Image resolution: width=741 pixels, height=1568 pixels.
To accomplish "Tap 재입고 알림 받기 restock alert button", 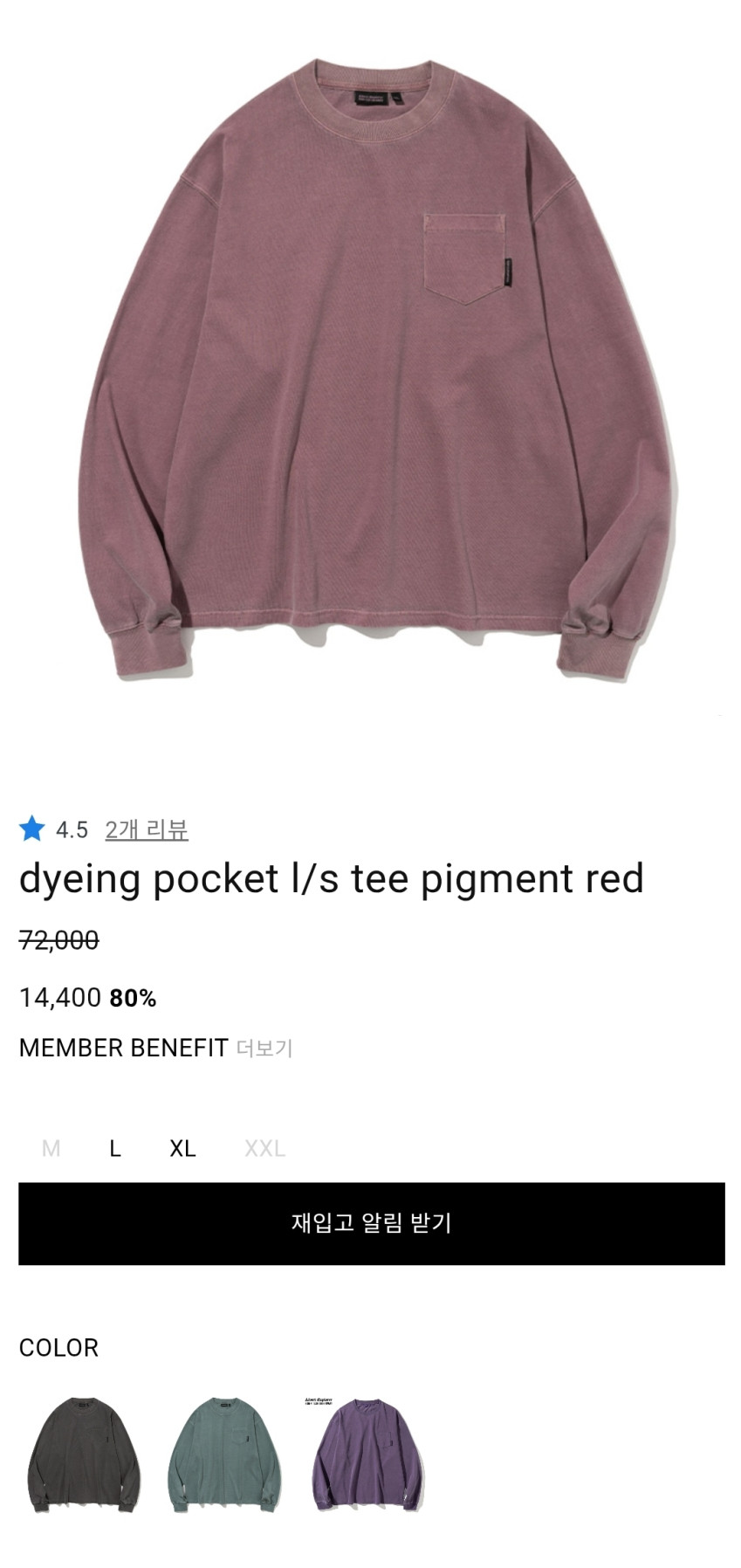I will [371, 1223].
